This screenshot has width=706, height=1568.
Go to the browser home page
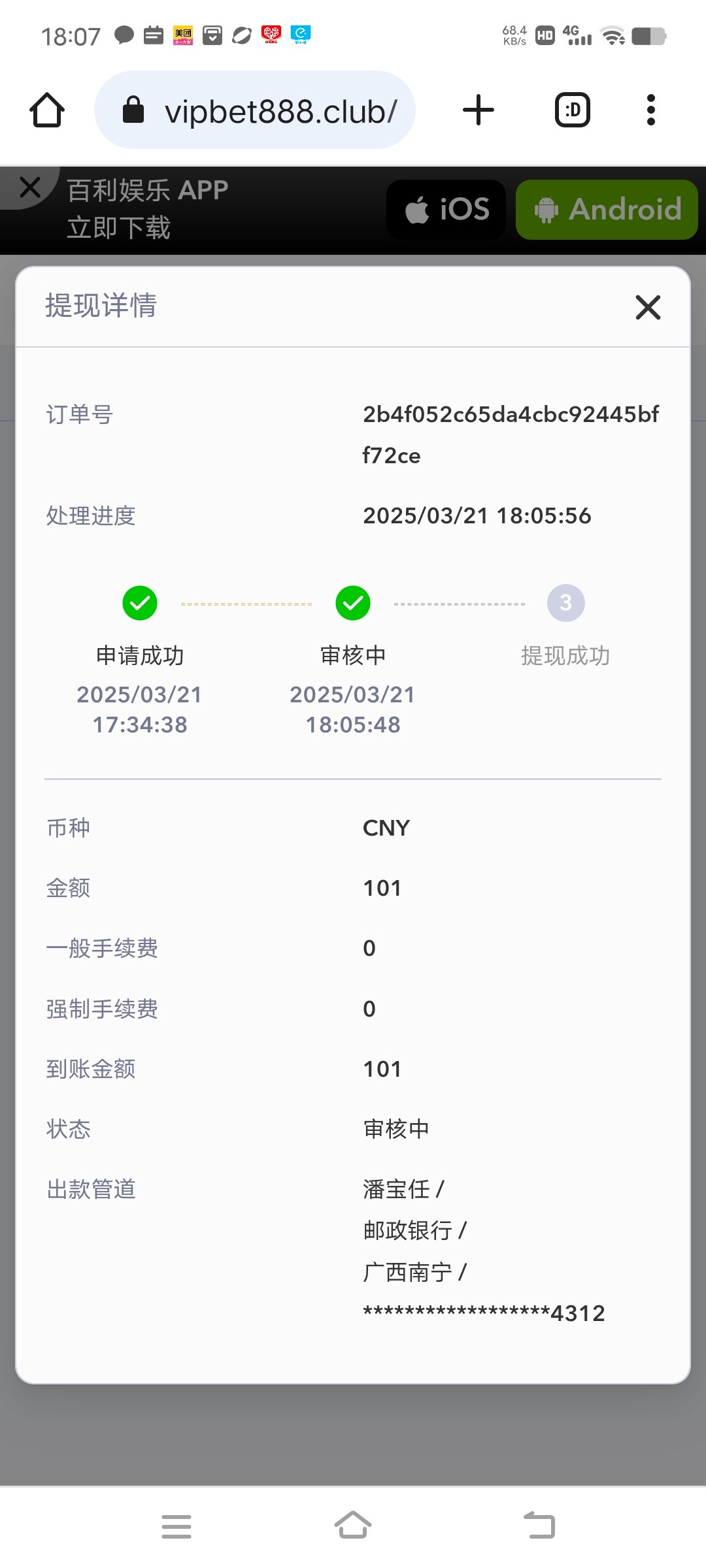pos(47,110)
